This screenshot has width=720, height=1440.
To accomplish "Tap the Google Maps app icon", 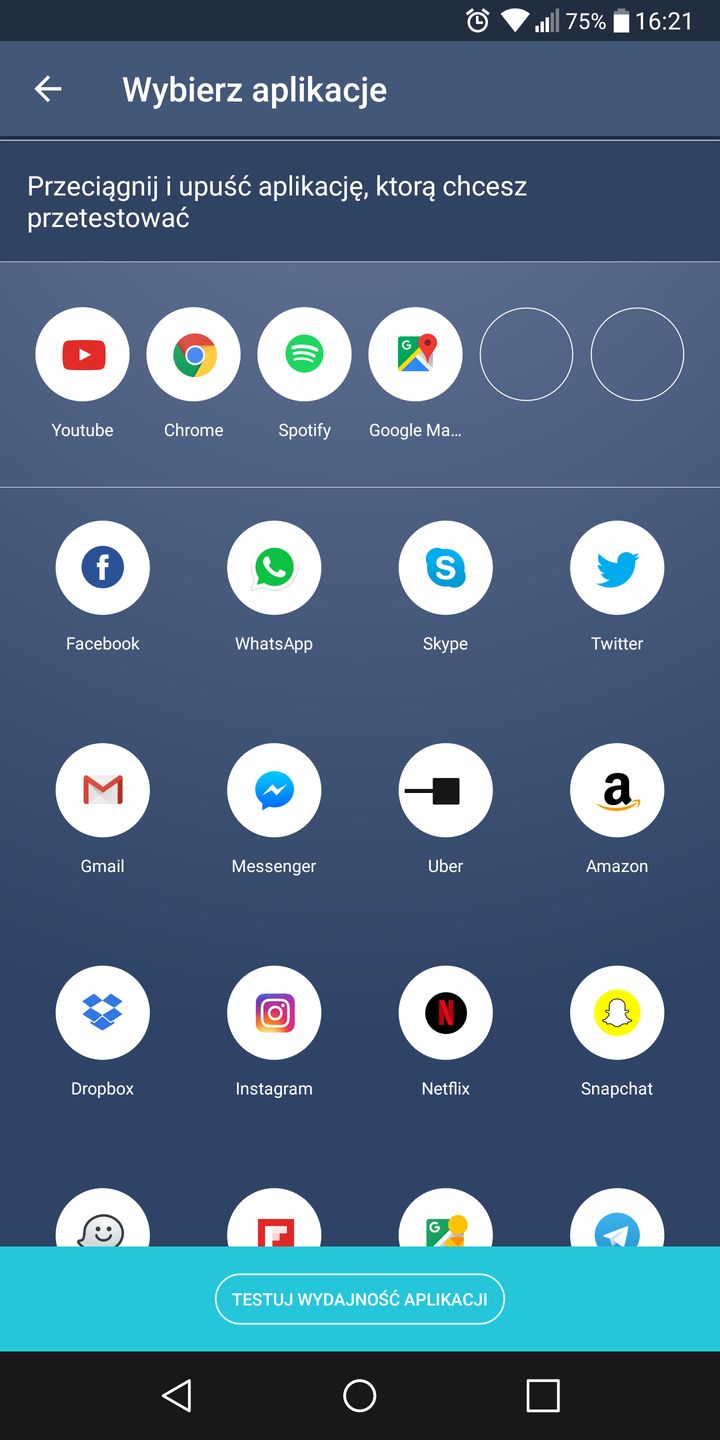I will point(415,355).
